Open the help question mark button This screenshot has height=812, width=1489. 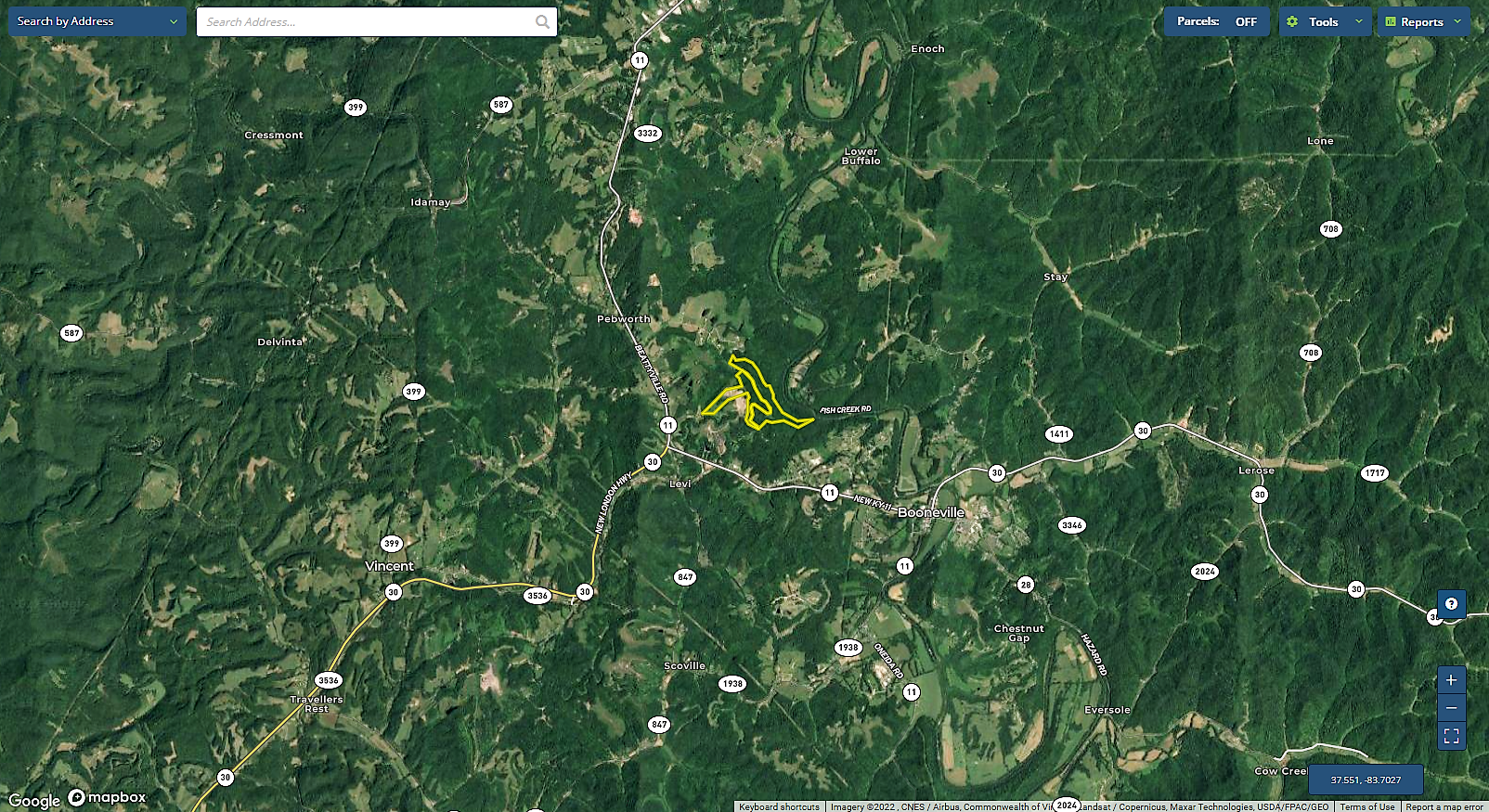(1451, 604)
